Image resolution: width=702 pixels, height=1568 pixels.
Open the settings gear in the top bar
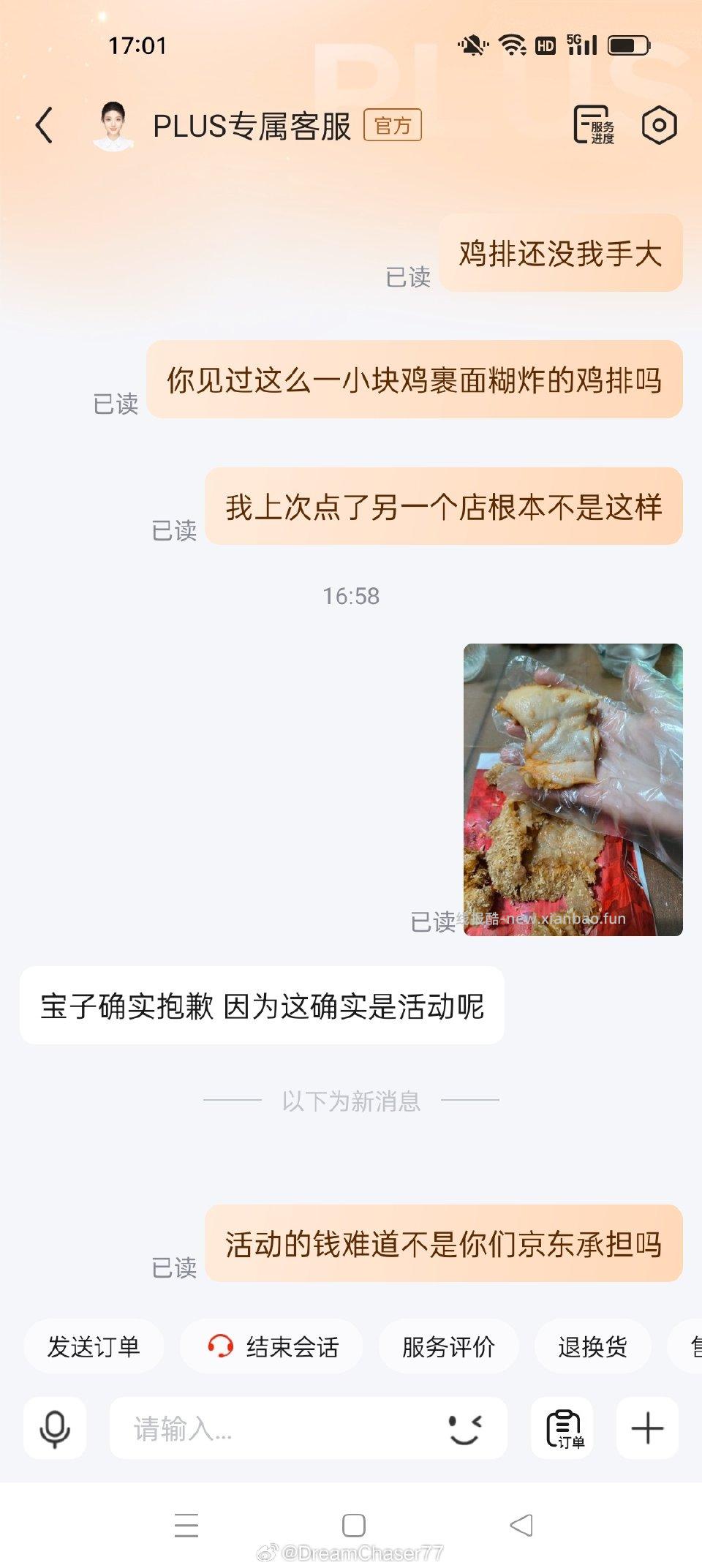[x=659, y=124]
